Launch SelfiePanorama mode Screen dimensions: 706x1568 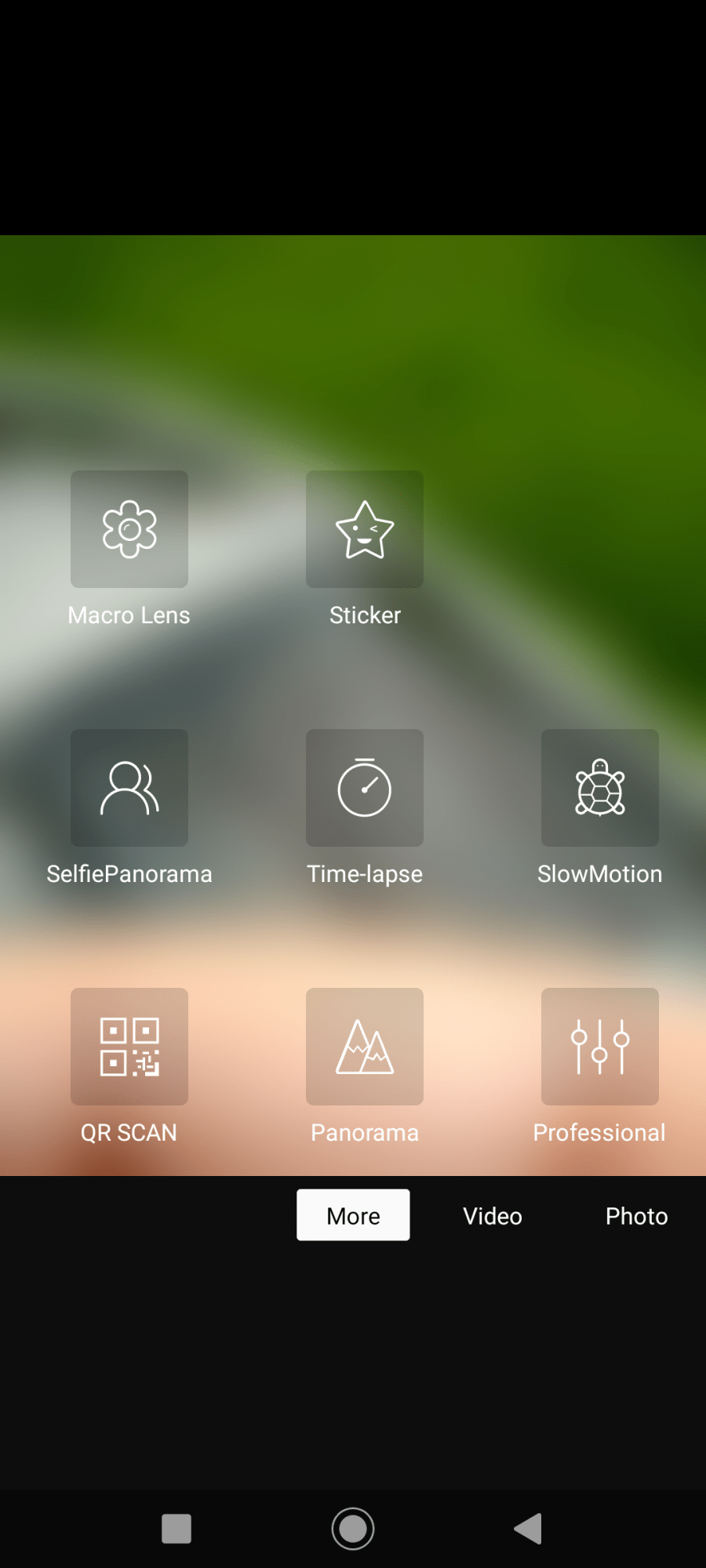129,789
